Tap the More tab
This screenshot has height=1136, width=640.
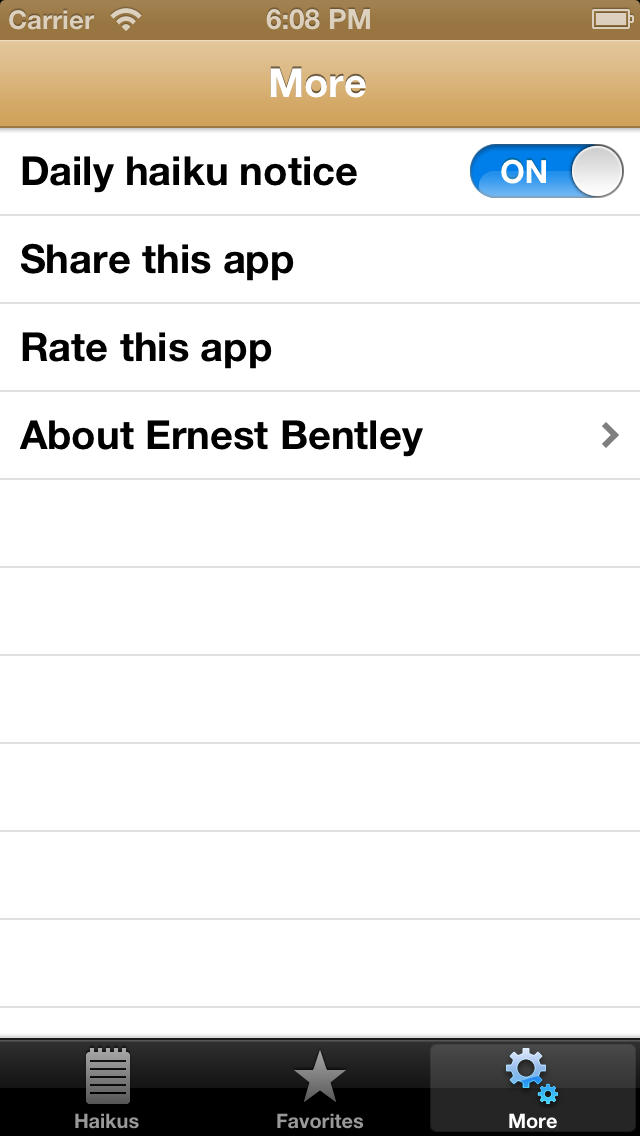(x=533, y=1089)
